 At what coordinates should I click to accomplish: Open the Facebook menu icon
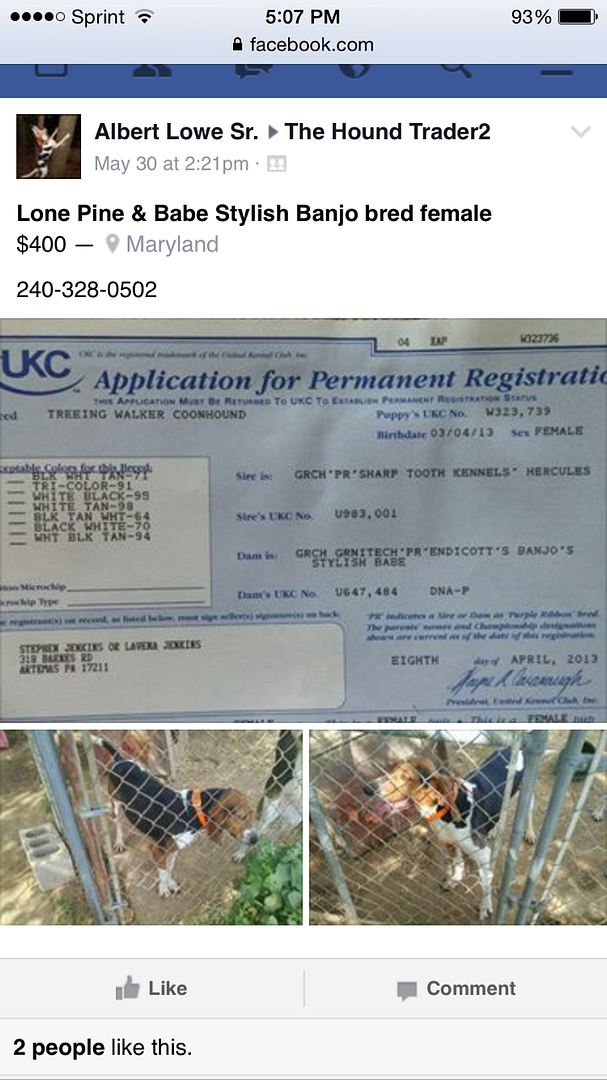(x=556, y=70)
